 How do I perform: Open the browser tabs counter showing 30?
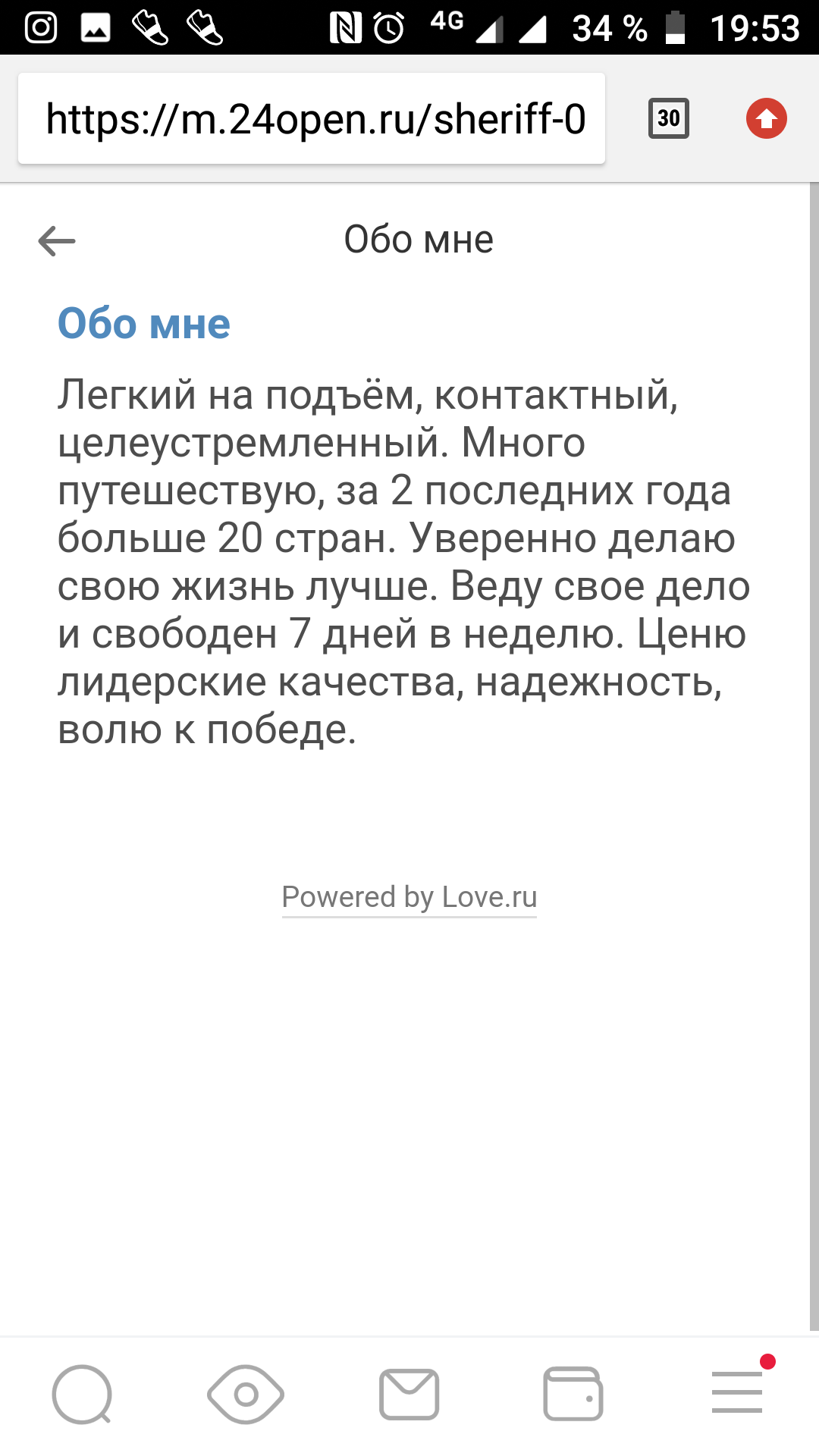(668, 119)
